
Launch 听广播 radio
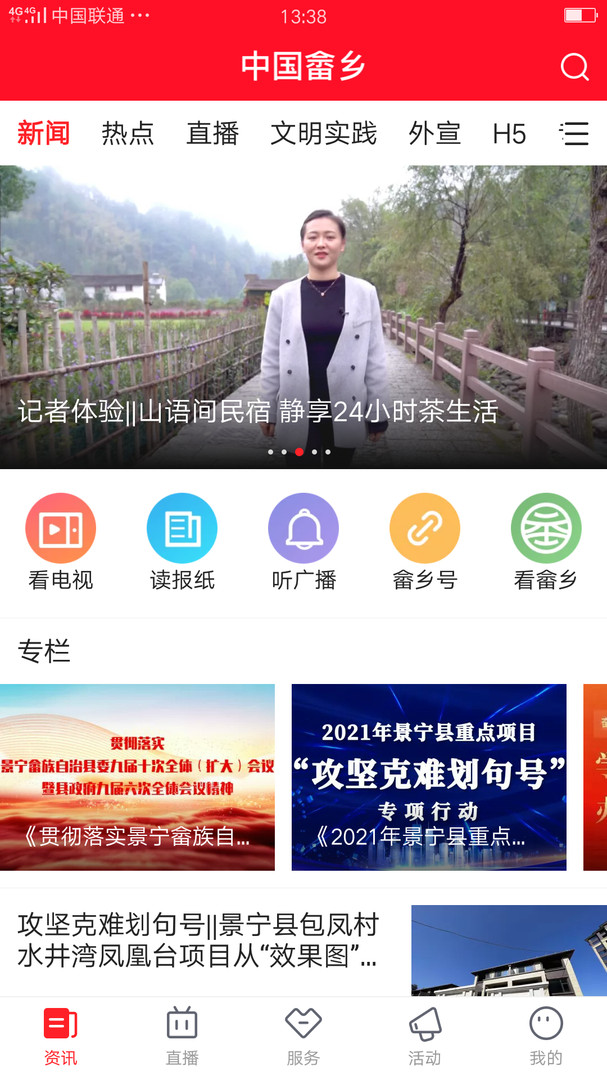[x=303, y=541]
